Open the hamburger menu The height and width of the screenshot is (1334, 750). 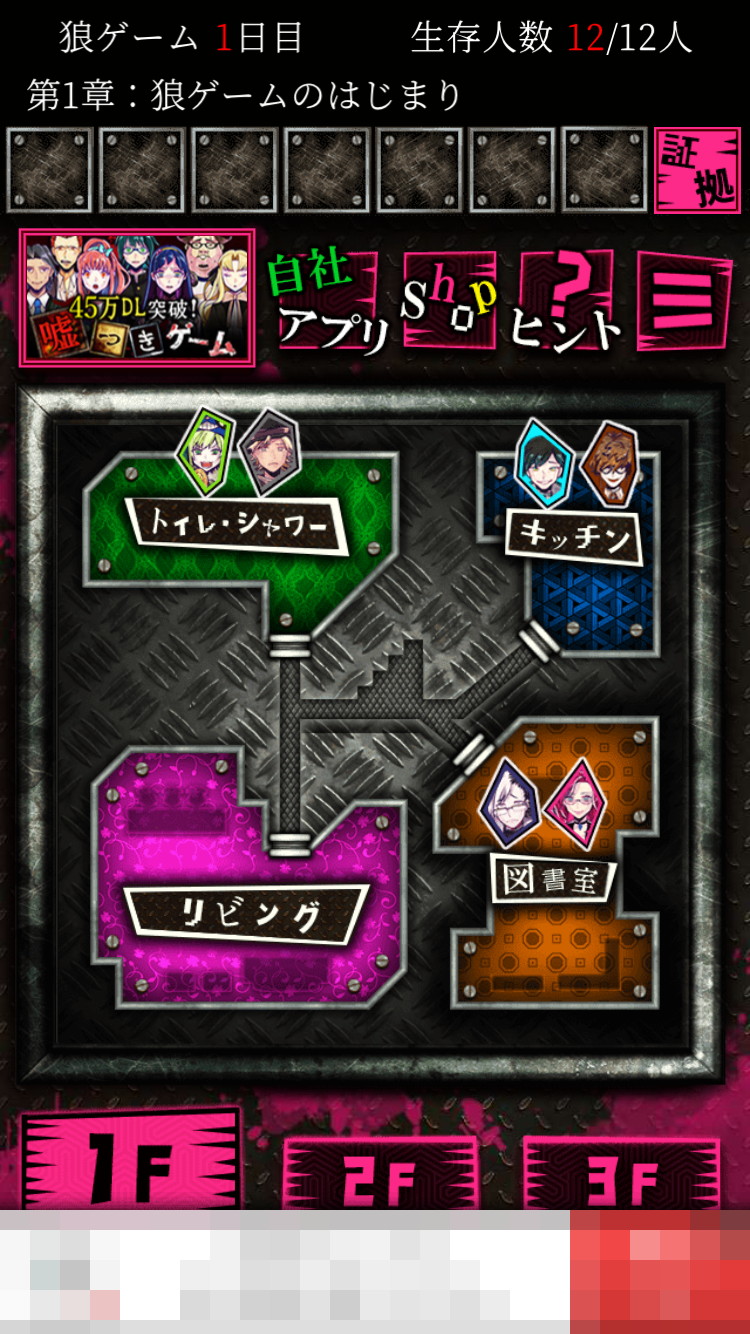click(x=684, y=300)
